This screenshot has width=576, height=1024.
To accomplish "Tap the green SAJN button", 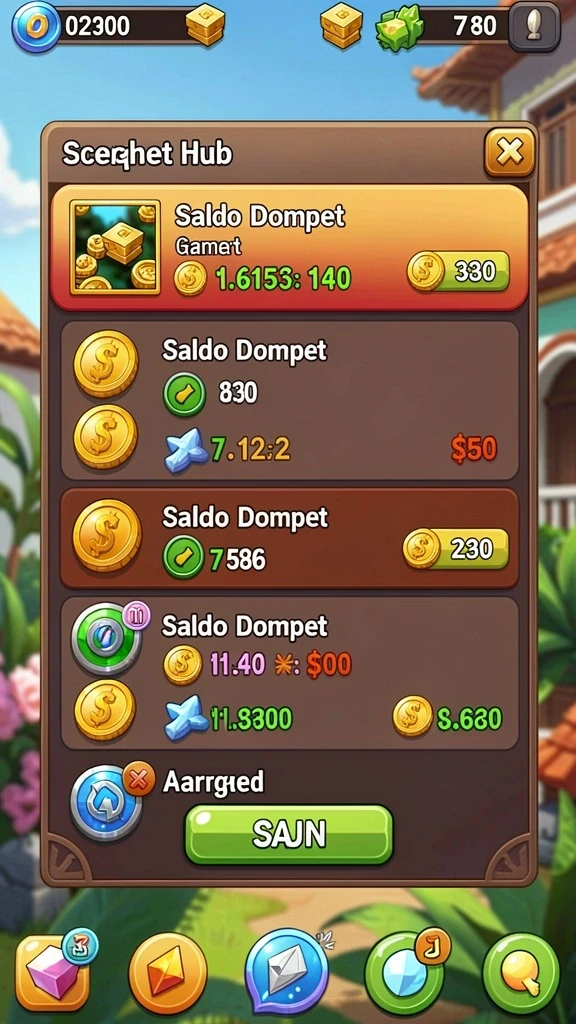I will pyautogui.click(x=289, y=834).
